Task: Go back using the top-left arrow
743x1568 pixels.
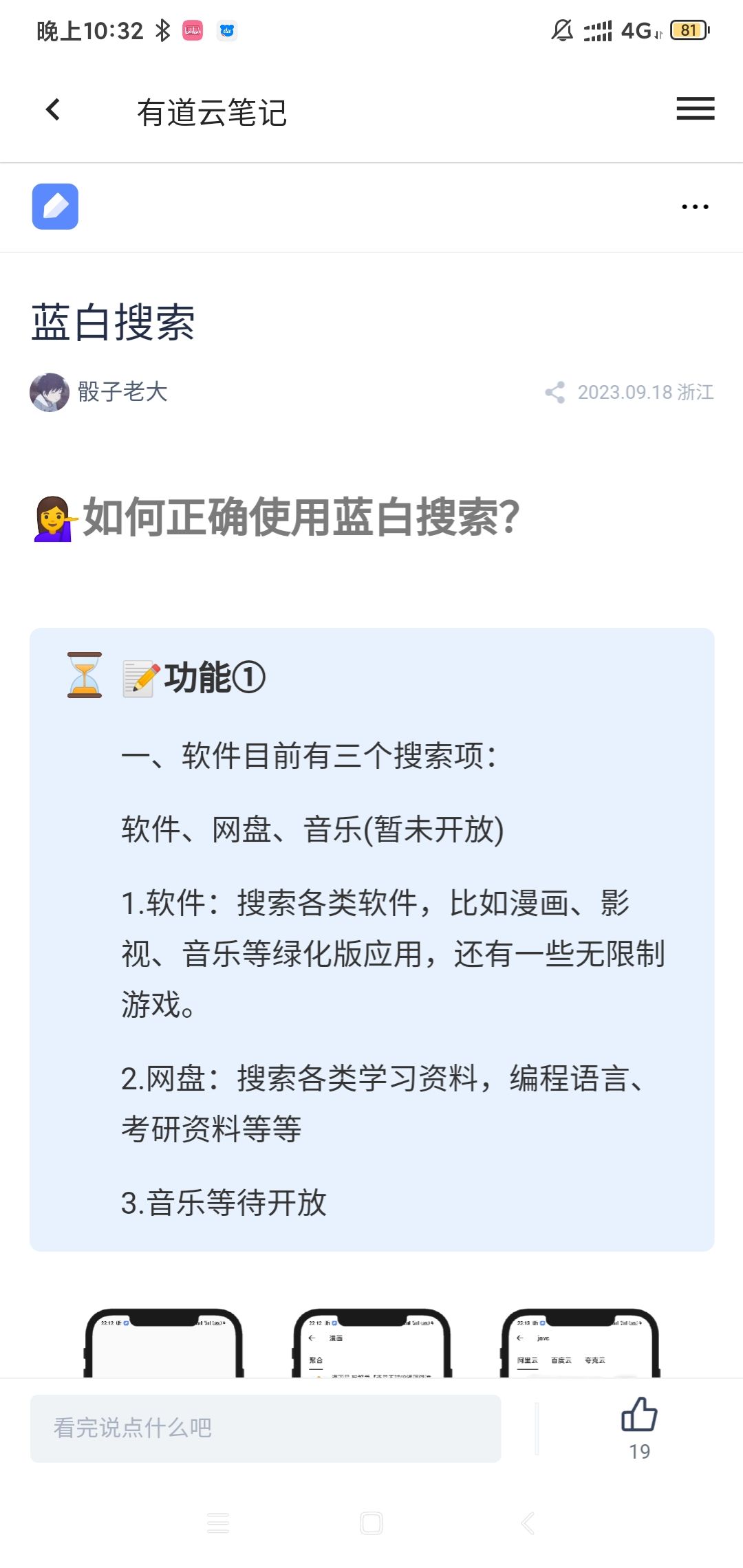Action: click(x=52, y=110)
